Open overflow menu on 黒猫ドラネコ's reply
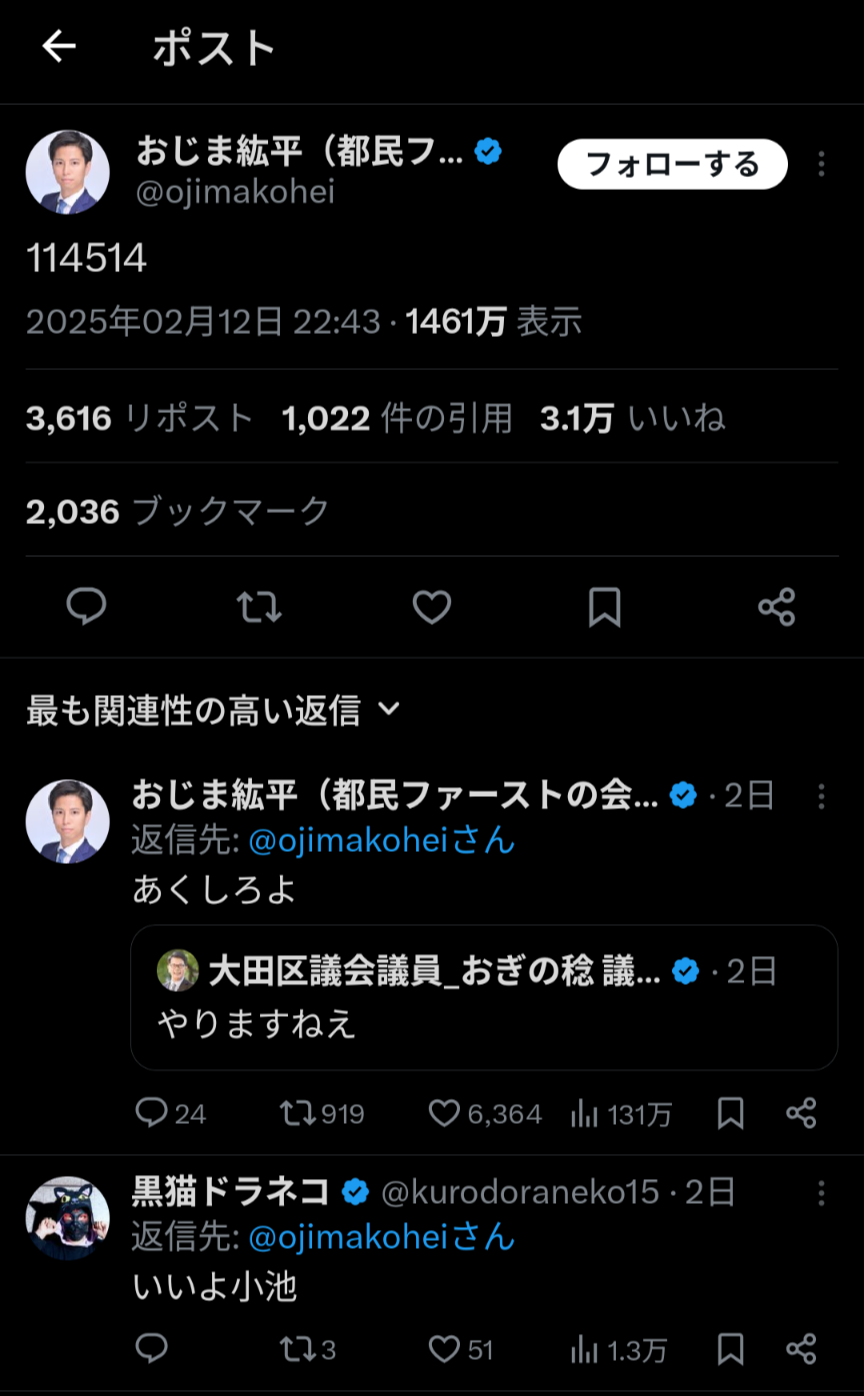Viewport: 864px width, 1396px height. [x=821, y=1192]
